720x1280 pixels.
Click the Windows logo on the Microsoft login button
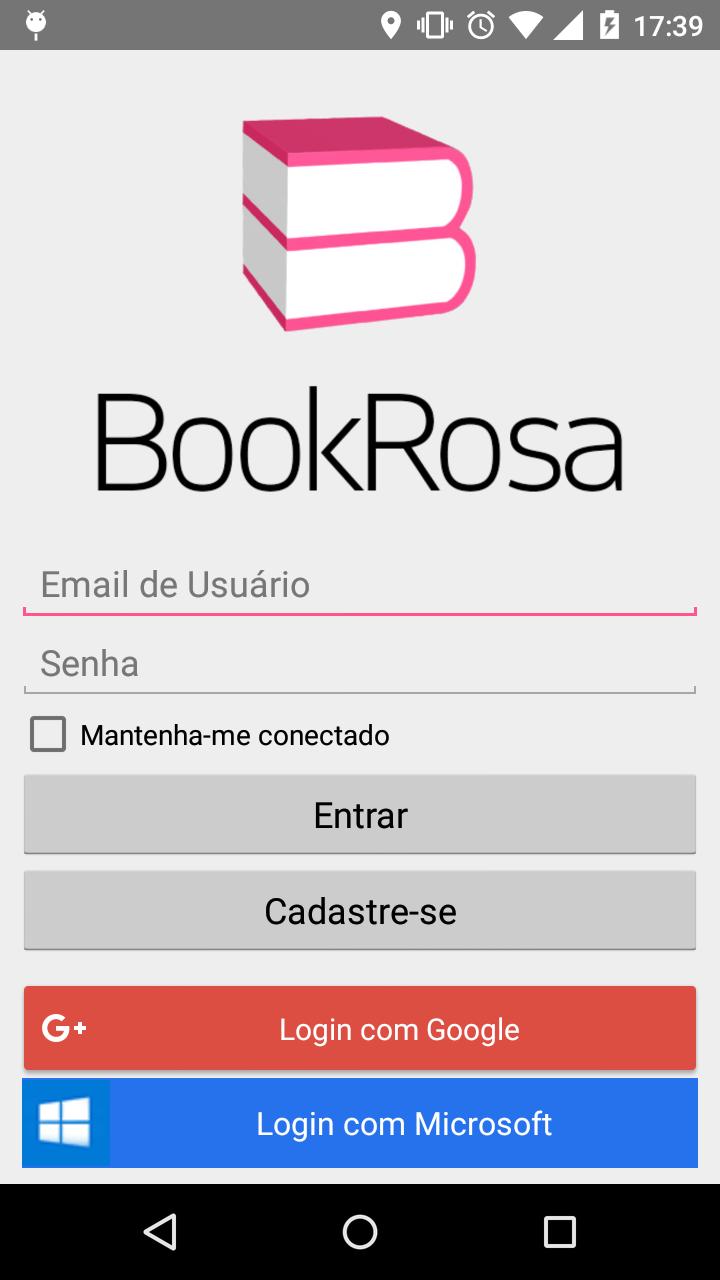(66, 1122)
